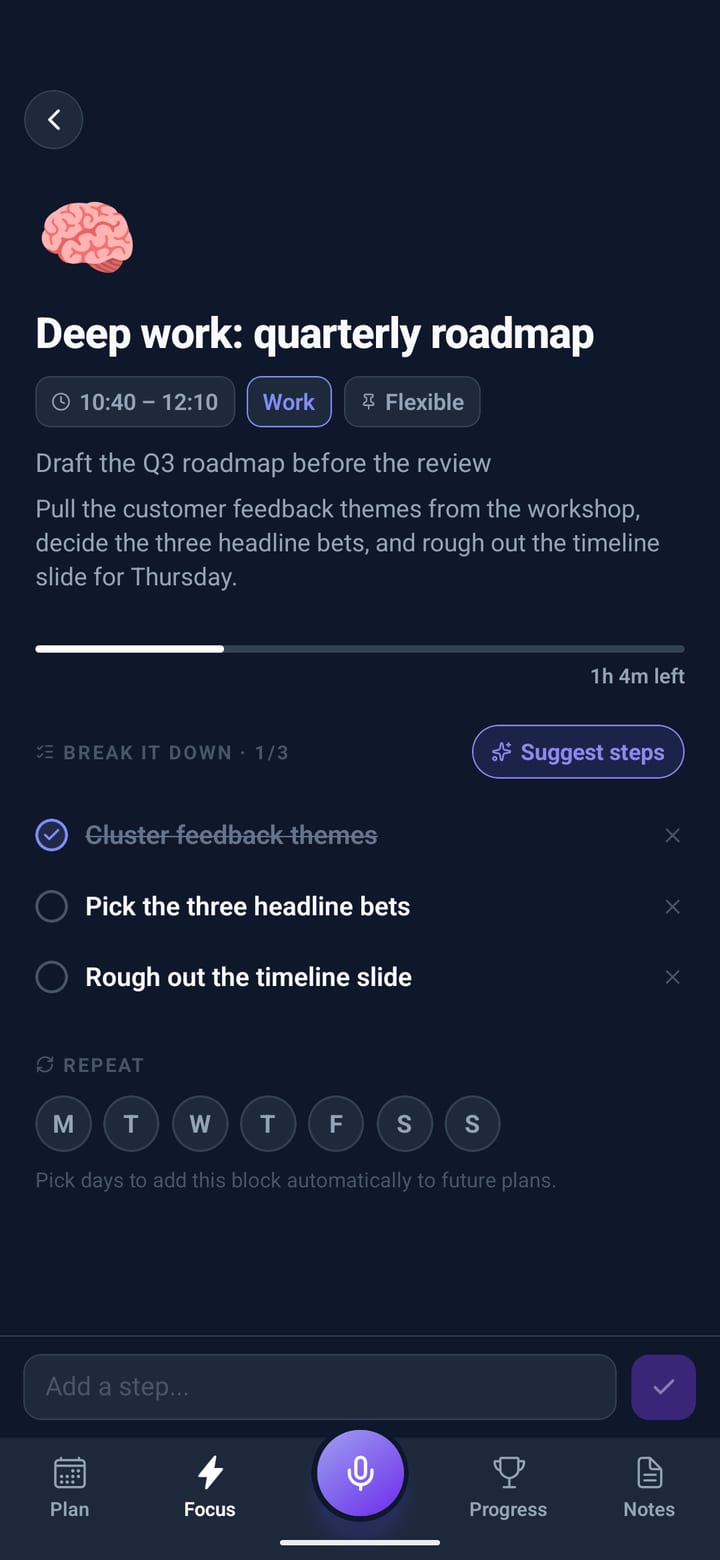This screenshot has width=720, height=1560.
Task: Start voice input with the microphone button
Action: coord(361,1473)
